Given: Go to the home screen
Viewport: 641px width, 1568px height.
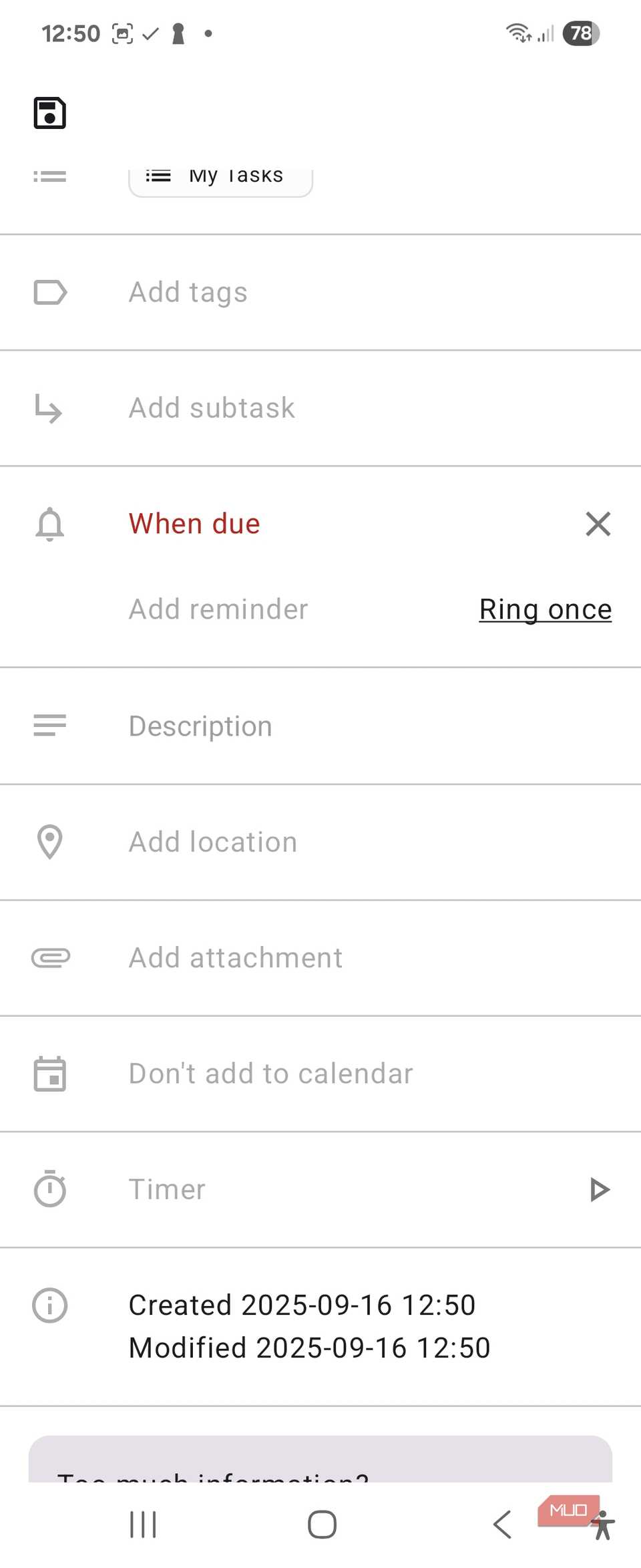Looking at the screenshot, I should [322, 1525].
